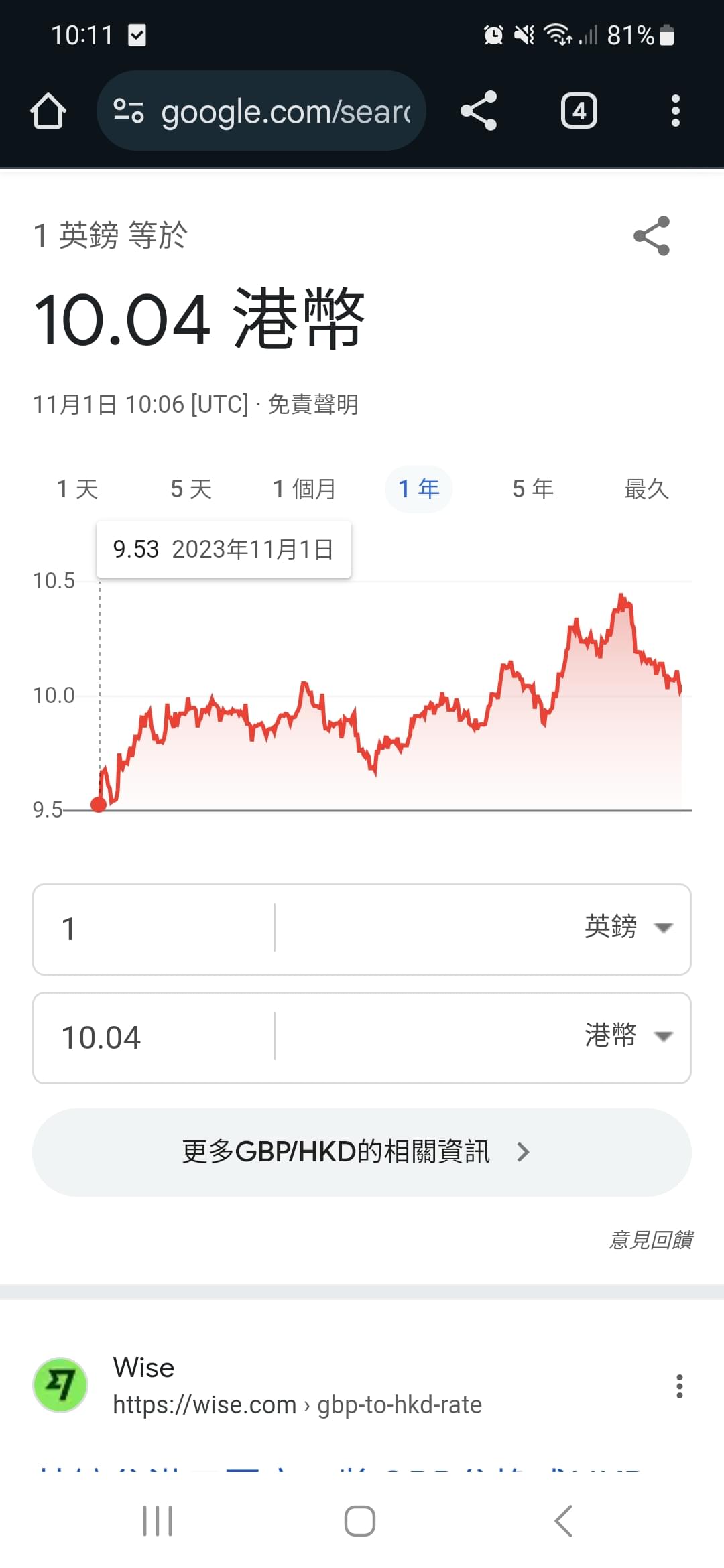This screenshot has width=724, height=1568.
Task: Open the tab switcher showing 4 tabs
Action: pyautogui.click(x=579, y=111)
